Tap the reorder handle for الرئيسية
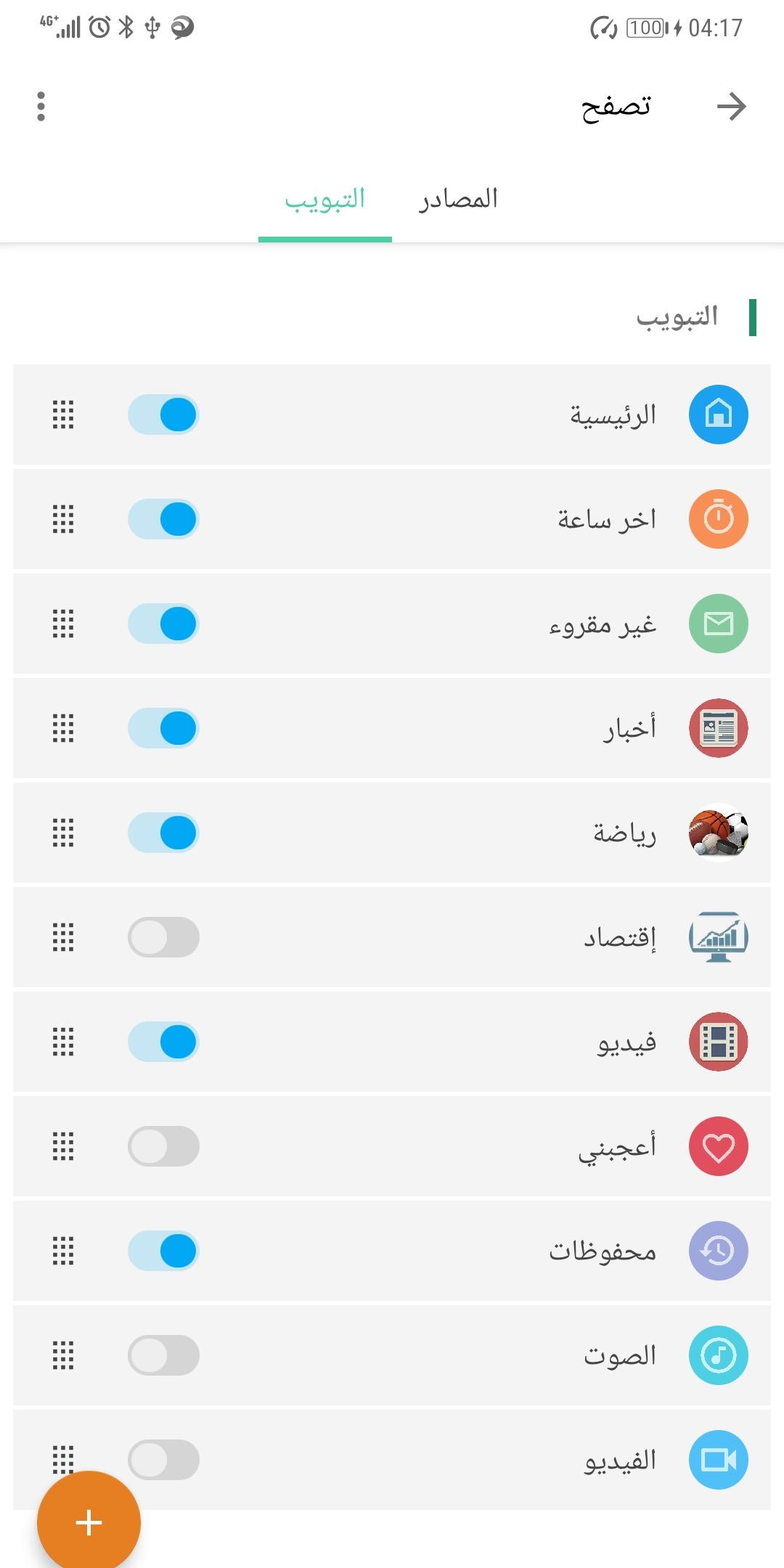Viewport: 784px width, 1568px height. point(63,415)
